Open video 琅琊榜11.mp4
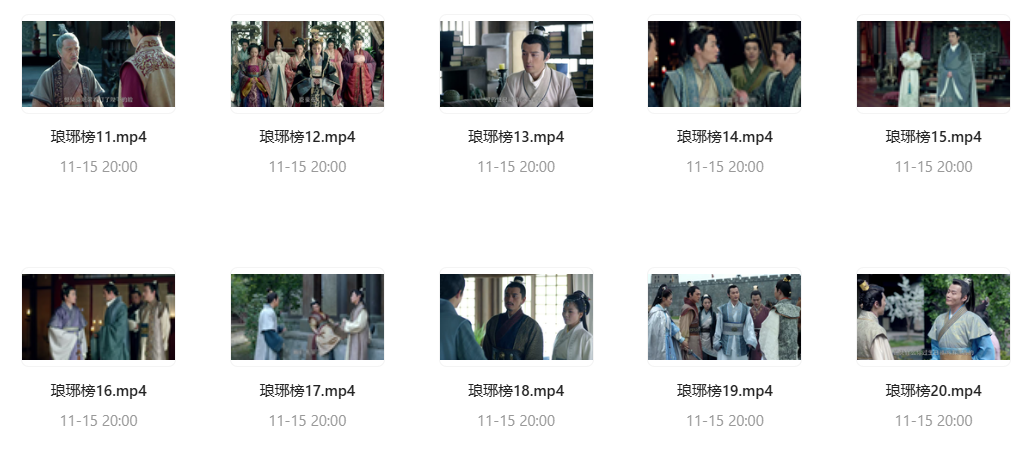 click(98, 64)
